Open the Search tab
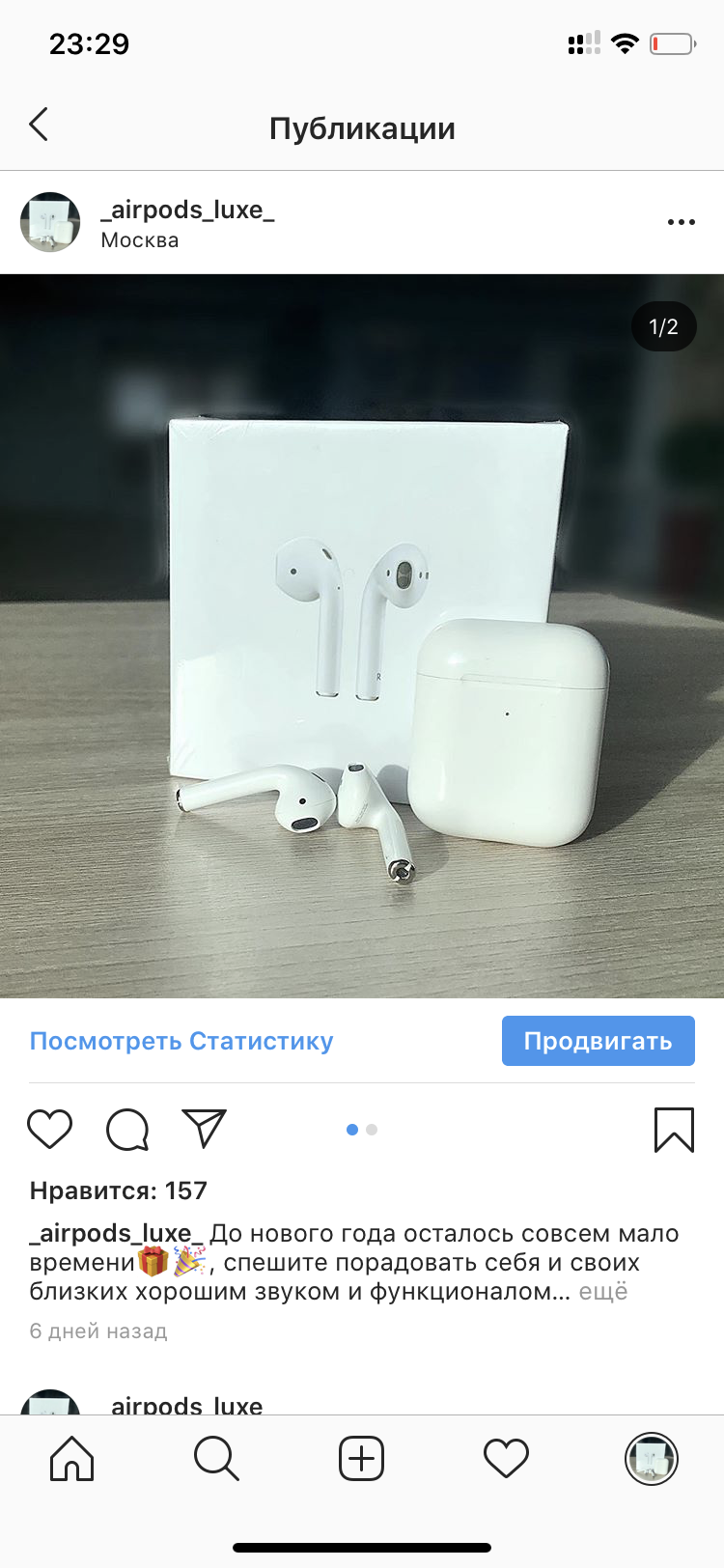This screenshot has height=1568, width=724. [x=216, y=1458]
